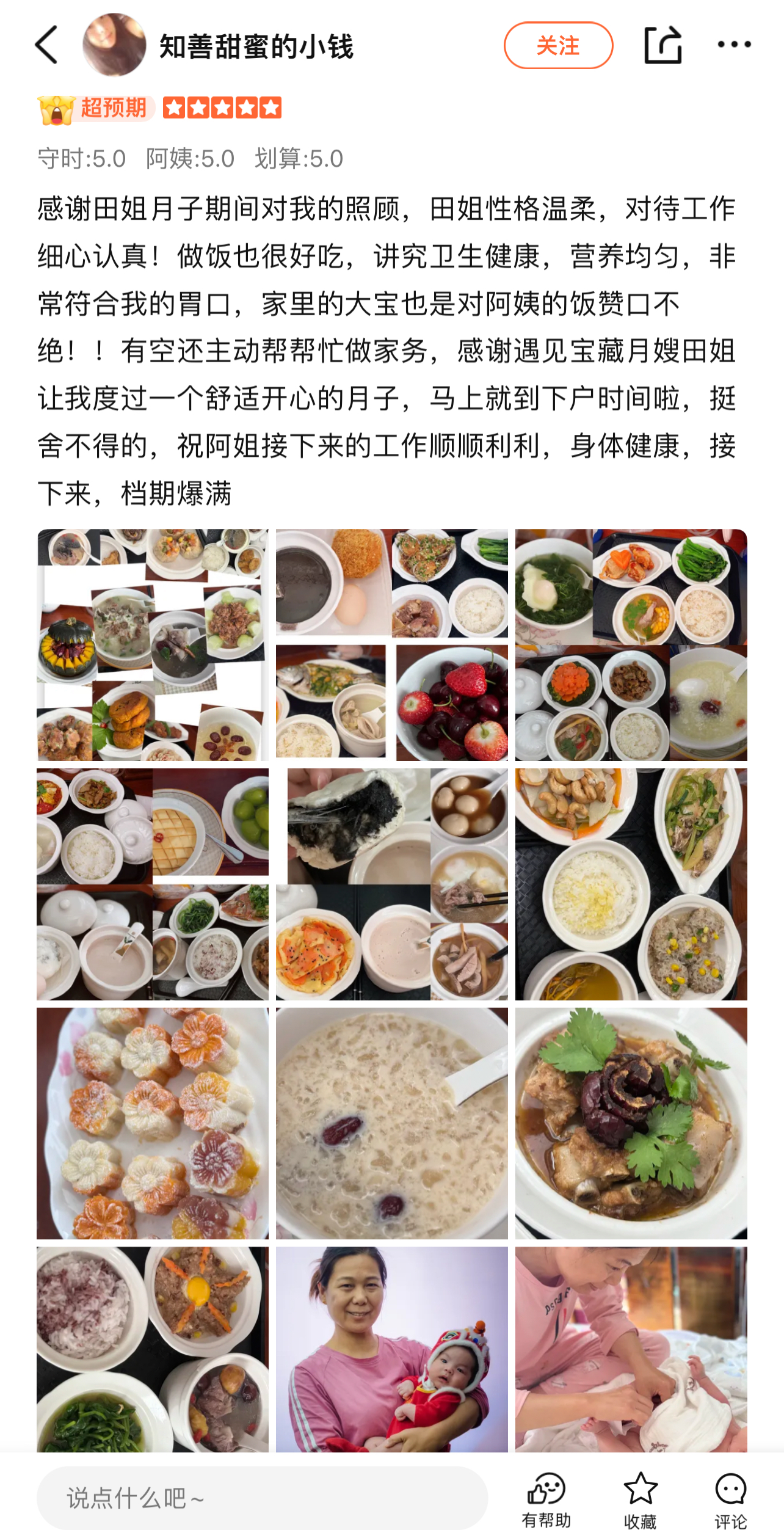784x1530 pixels.
Task: Mark review as helpful 有帮助
Action: (546, 1499)
